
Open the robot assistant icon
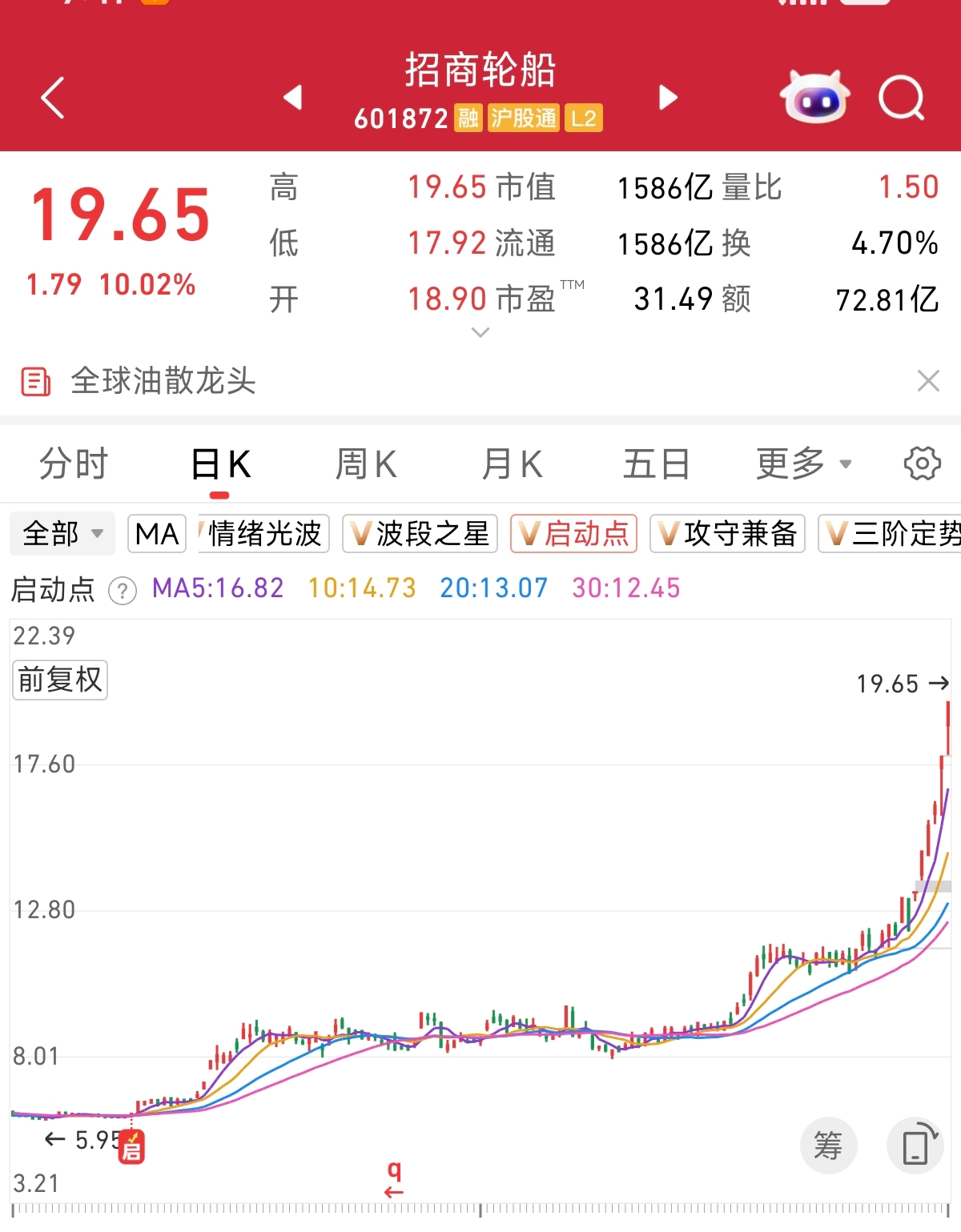coord(815,98)
